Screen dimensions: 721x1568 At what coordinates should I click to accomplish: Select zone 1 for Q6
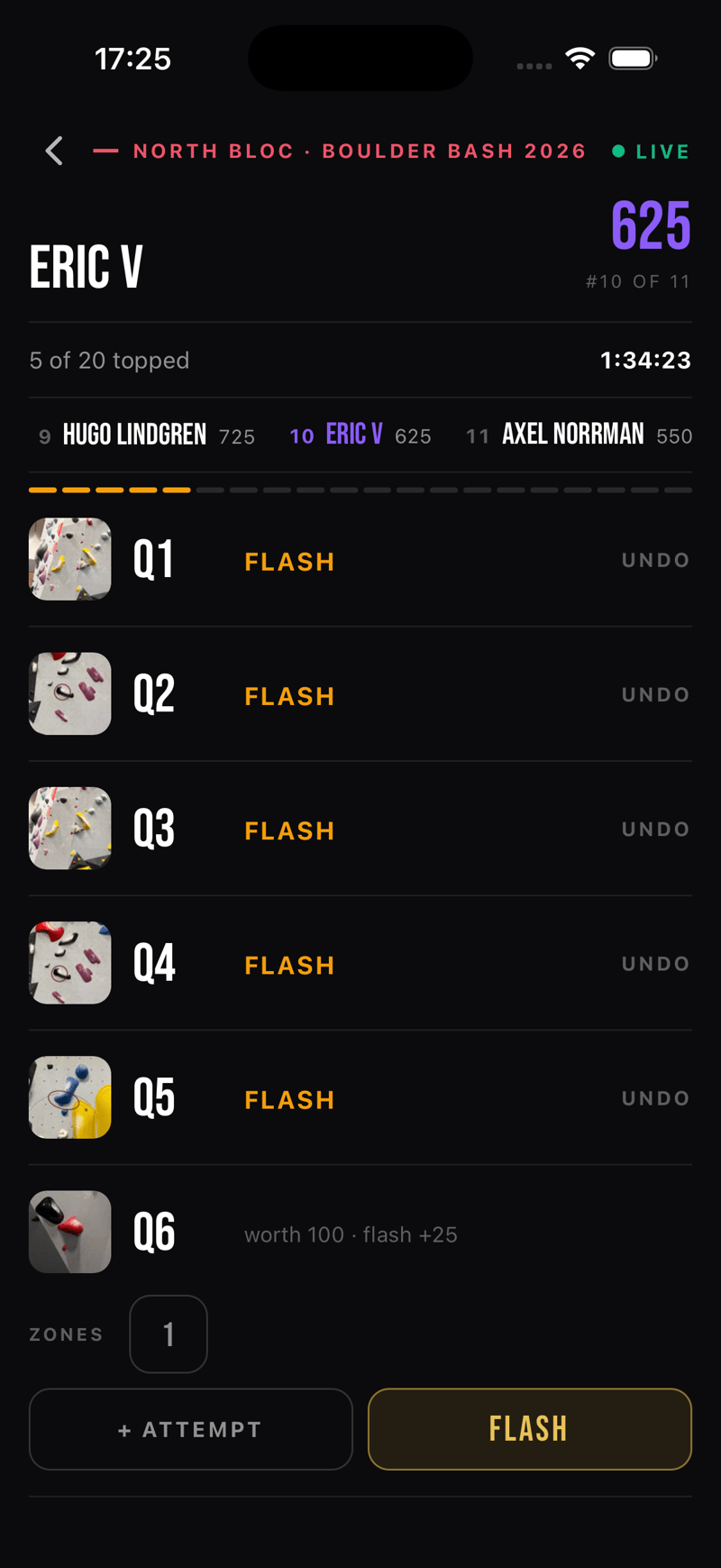(x=169, y=1334)
